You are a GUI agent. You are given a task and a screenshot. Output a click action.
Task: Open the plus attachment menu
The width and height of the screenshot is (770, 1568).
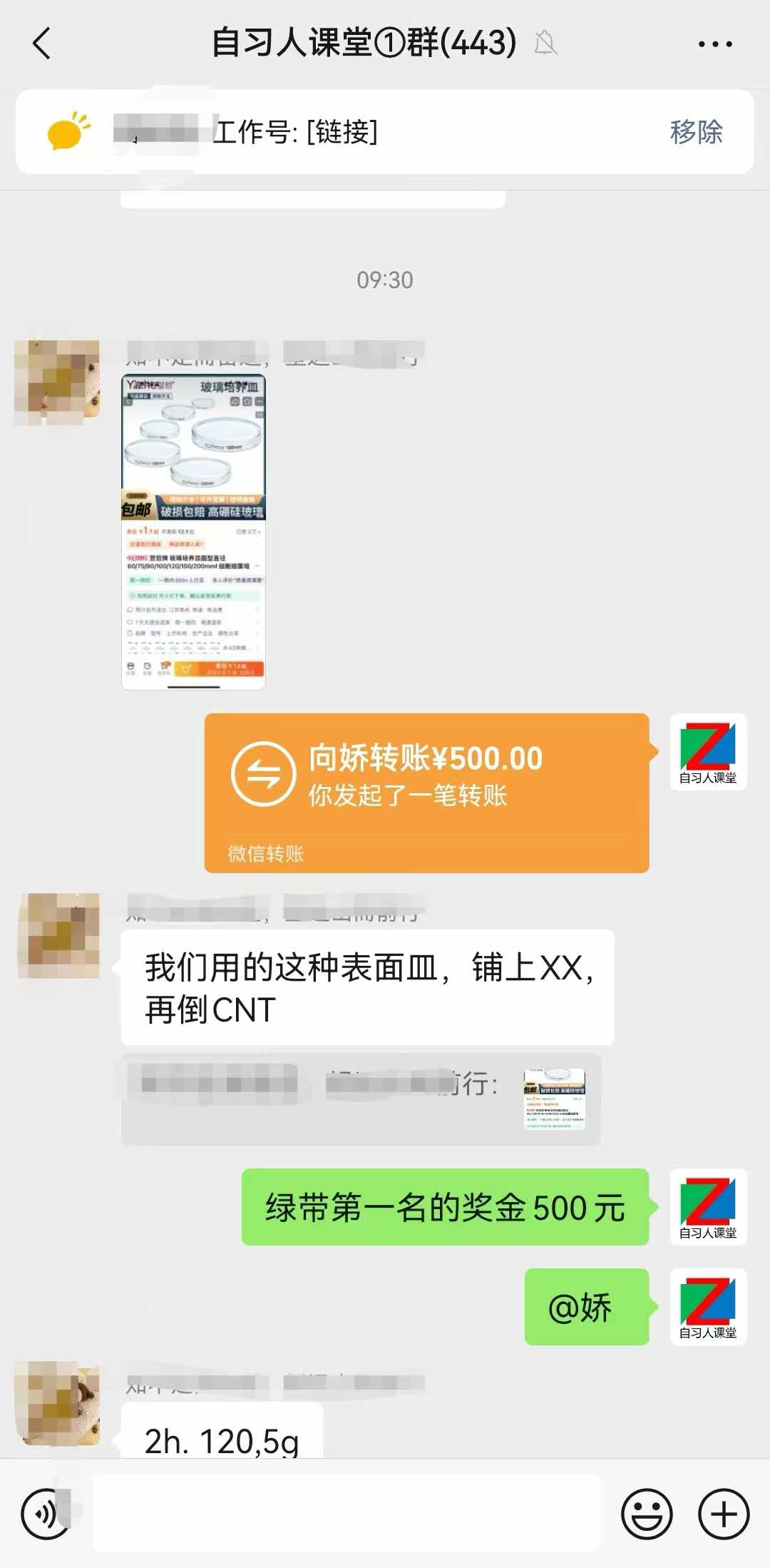[724, 1514]
